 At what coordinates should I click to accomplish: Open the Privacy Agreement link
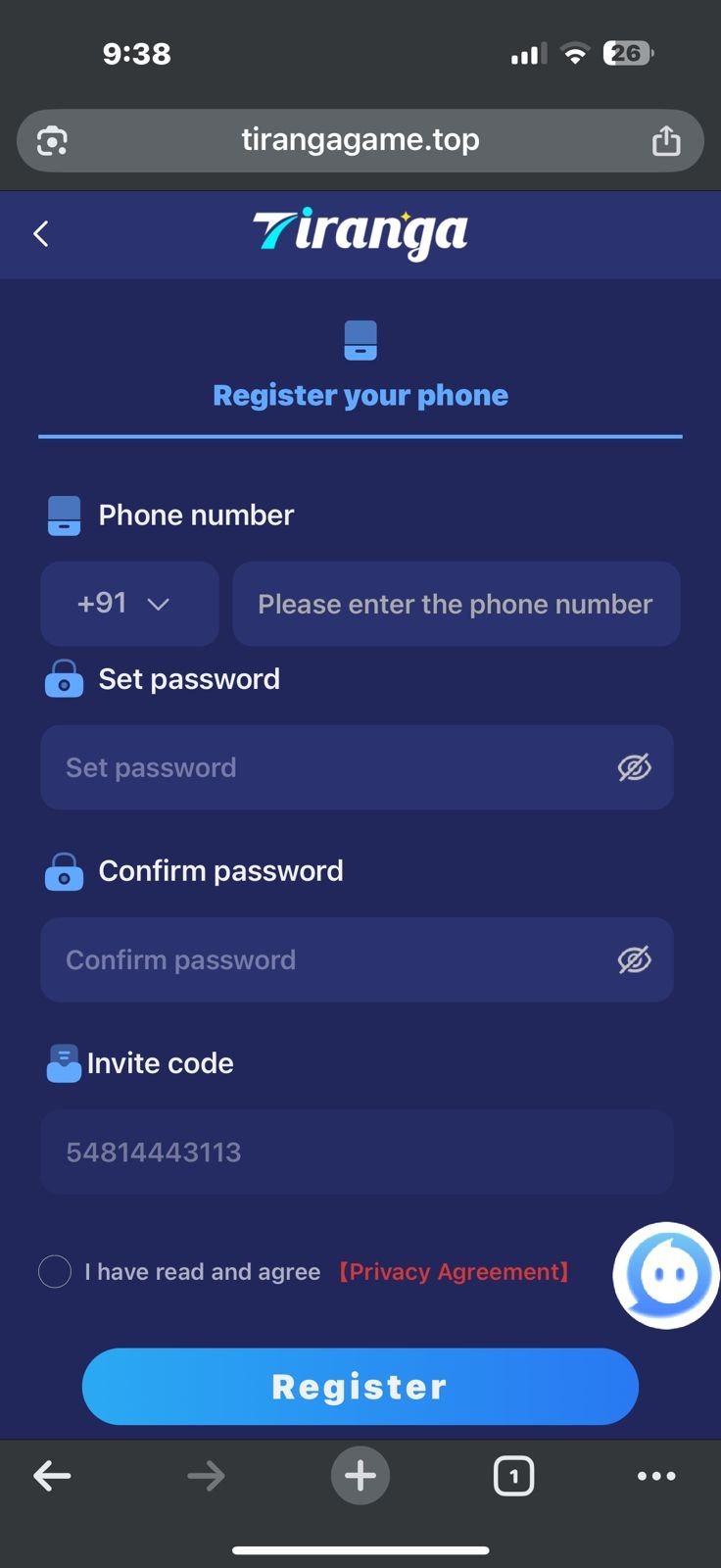point(454,1272)
